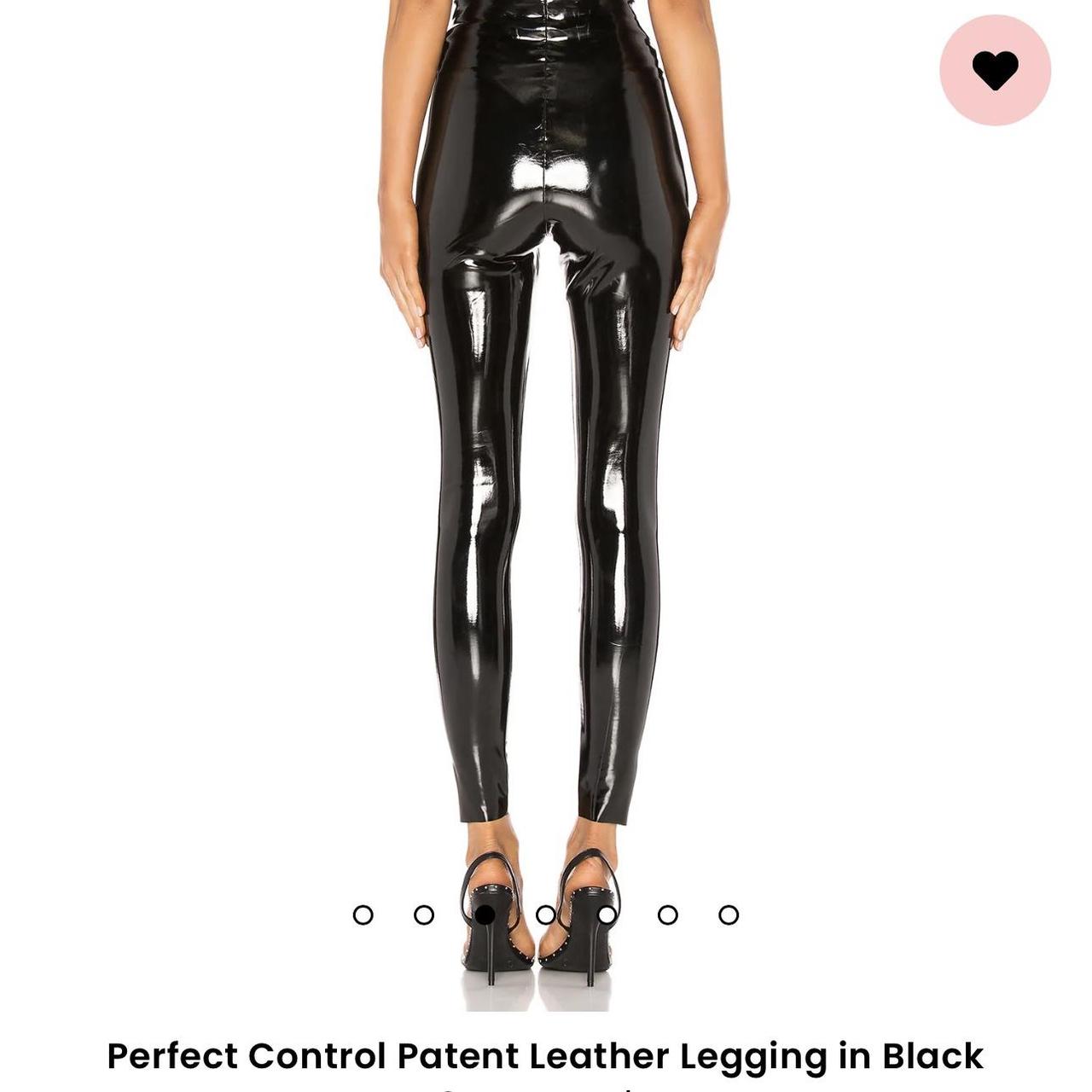Tap the heart icon to favorite this legging

pos(995,70)
